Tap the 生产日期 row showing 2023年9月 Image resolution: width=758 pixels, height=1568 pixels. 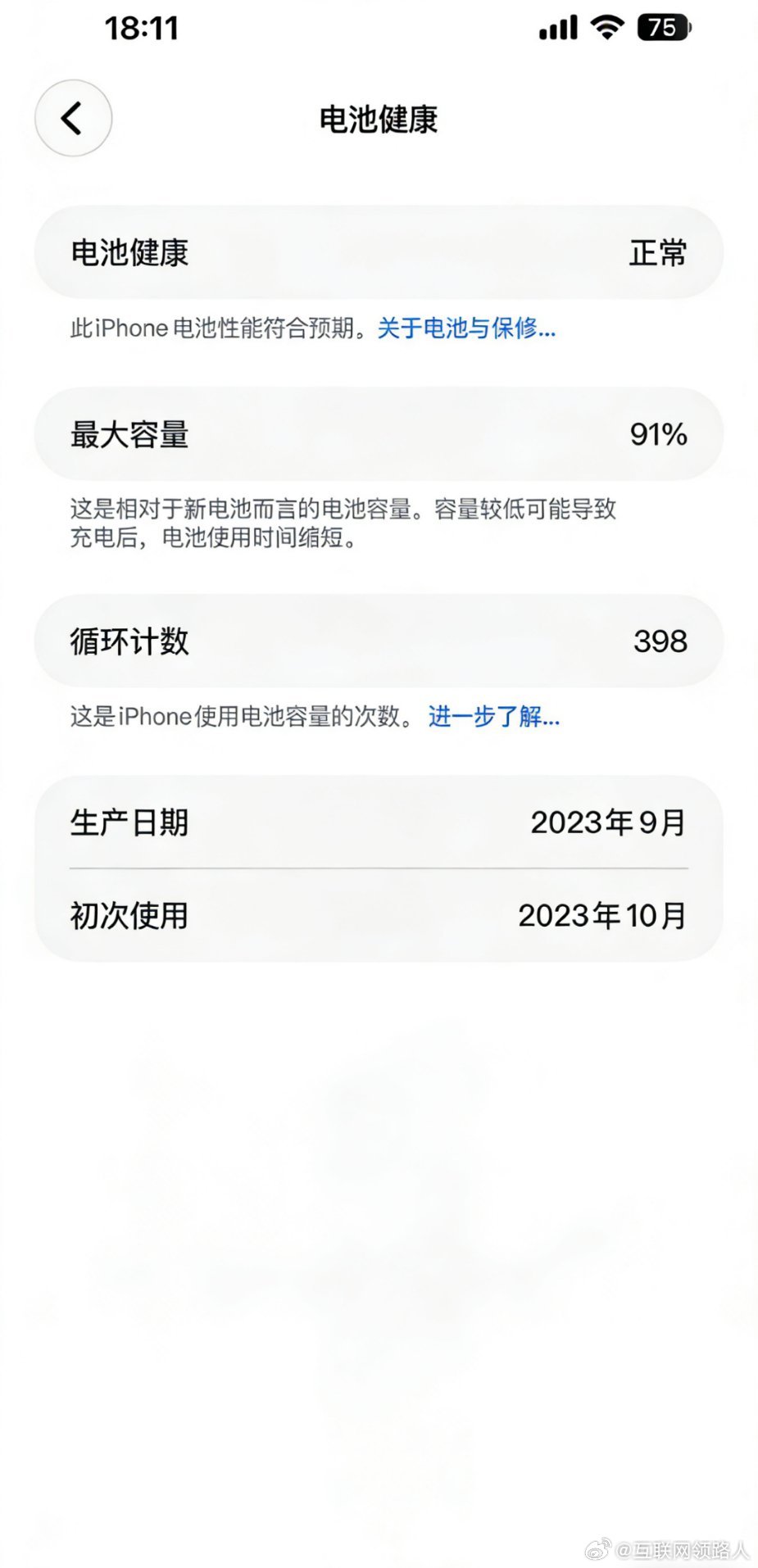pyautogui.click(x=379, y=824)
